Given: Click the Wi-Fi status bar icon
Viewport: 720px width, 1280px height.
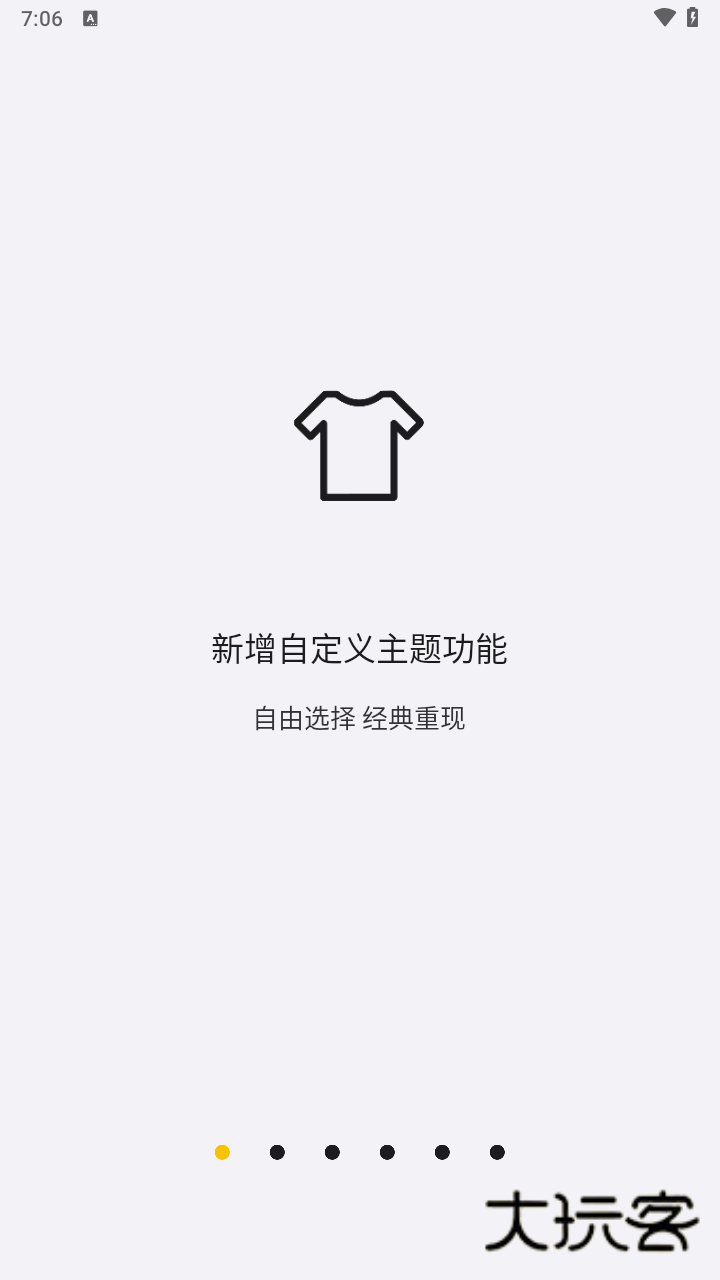Looking at the screenshot, I should pos(664,17).
